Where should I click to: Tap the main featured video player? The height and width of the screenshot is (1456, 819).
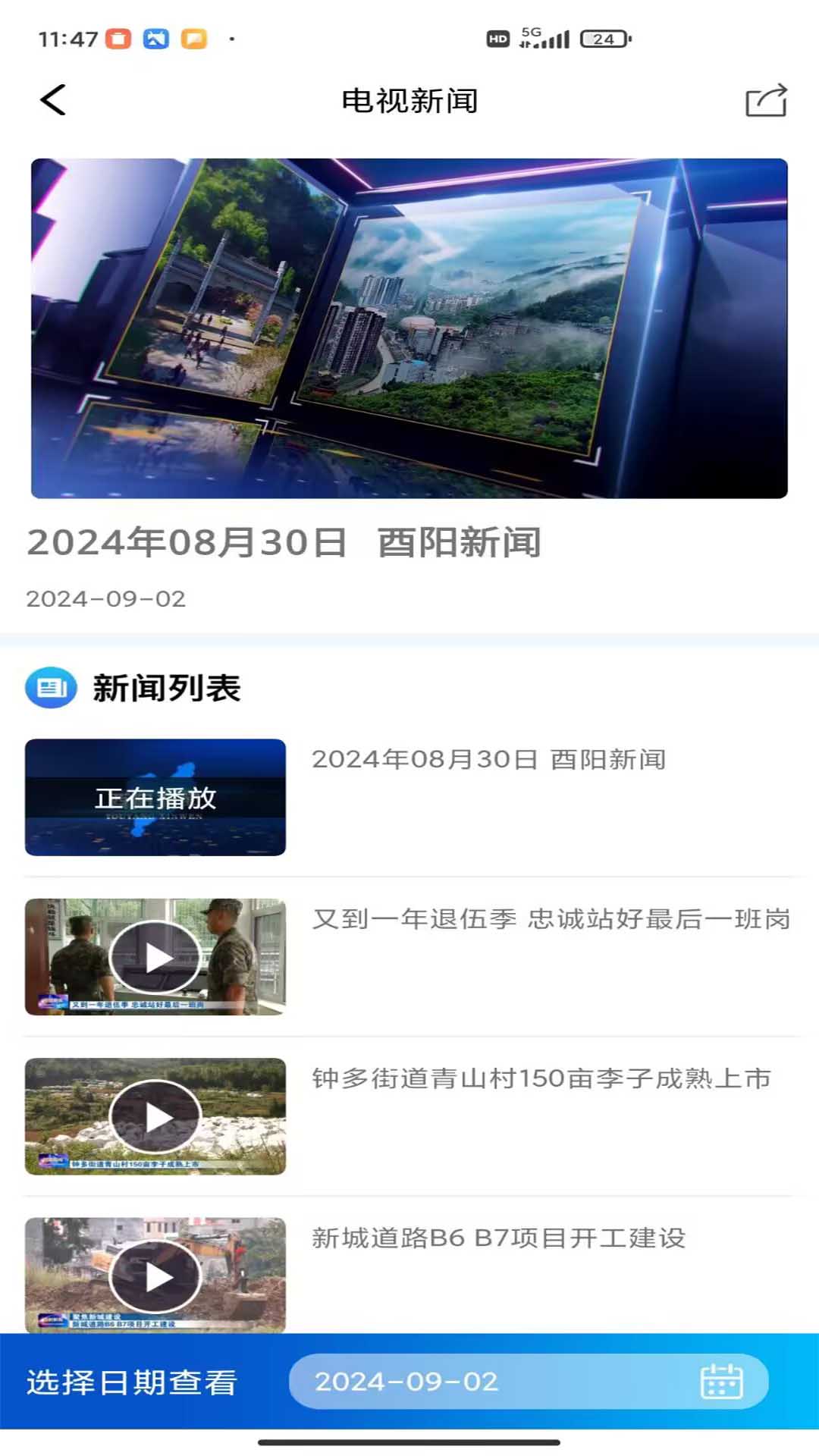coord(409,328)
